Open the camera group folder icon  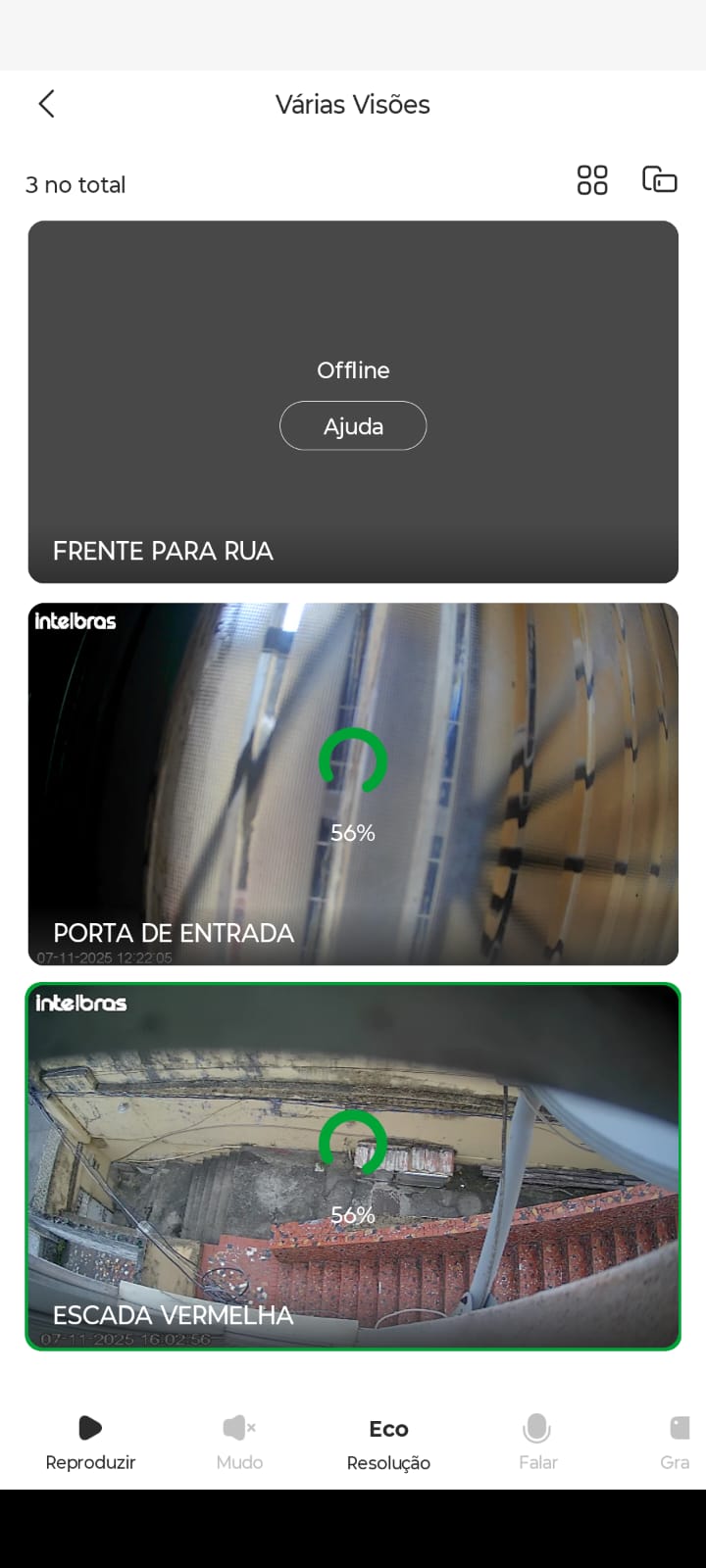point(659,180)
